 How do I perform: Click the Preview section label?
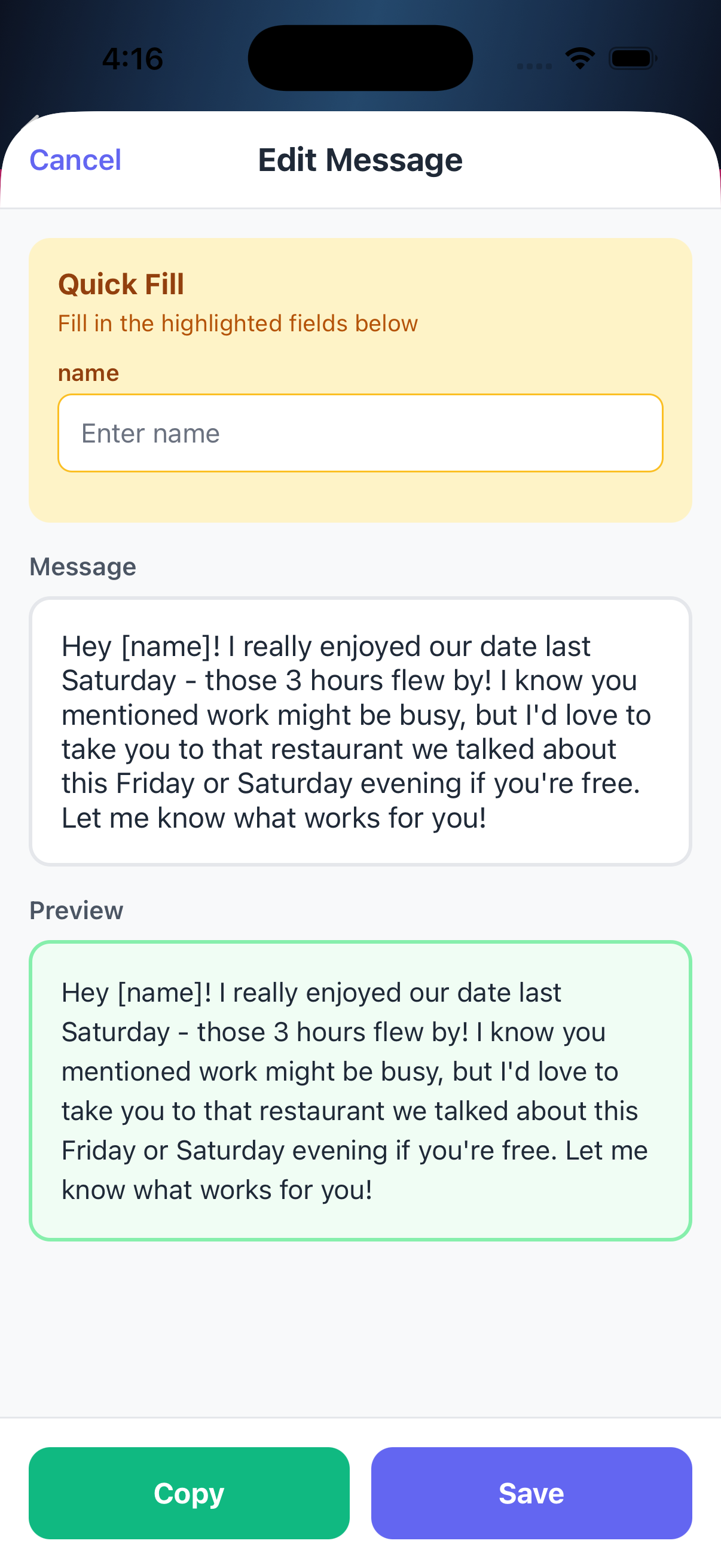click(x=75, y=910)
